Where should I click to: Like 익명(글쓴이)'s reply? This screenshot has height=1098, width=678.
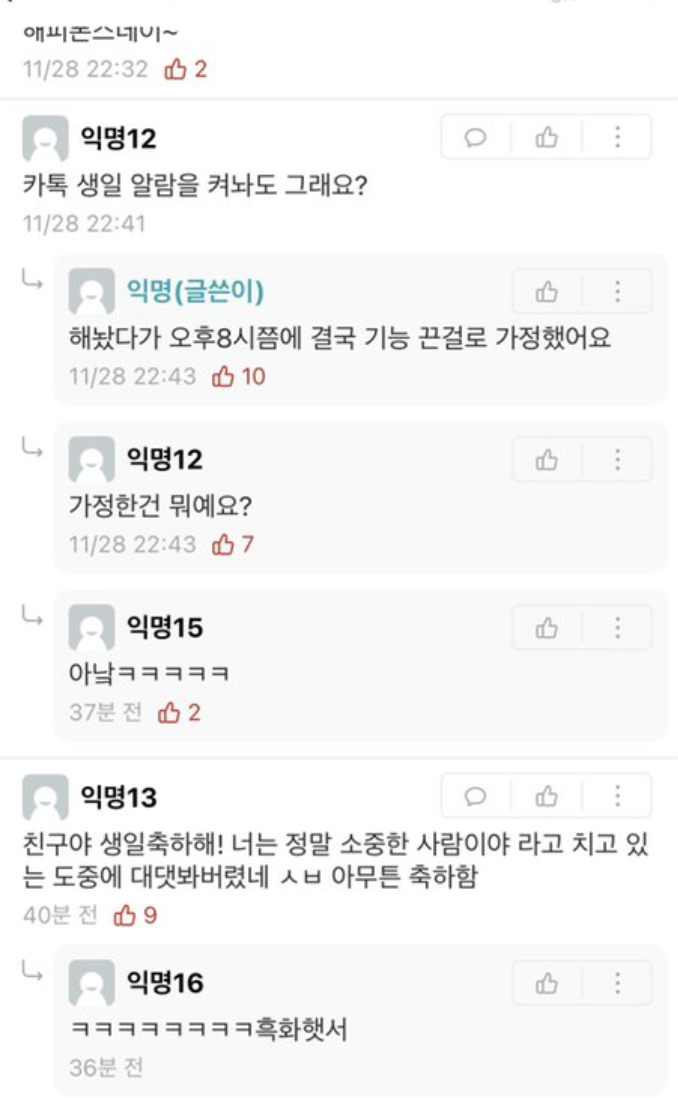point(547,292)
